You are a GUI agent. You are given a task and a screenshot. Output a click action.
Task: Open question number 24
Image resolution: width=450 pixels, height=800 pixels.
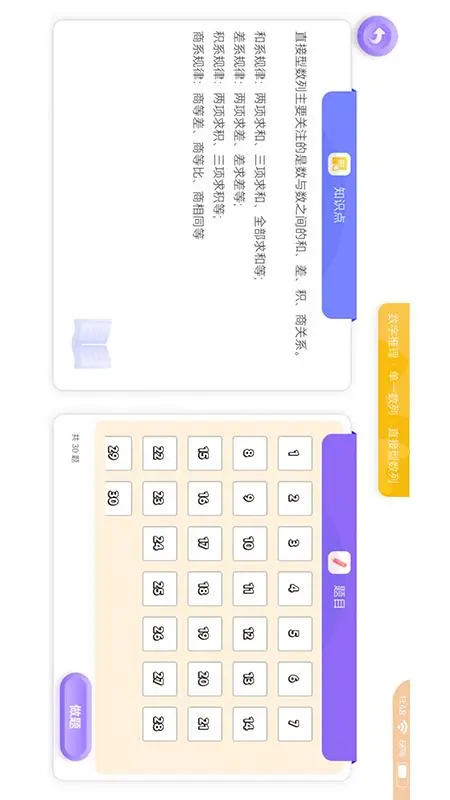(x=160, y=543)
